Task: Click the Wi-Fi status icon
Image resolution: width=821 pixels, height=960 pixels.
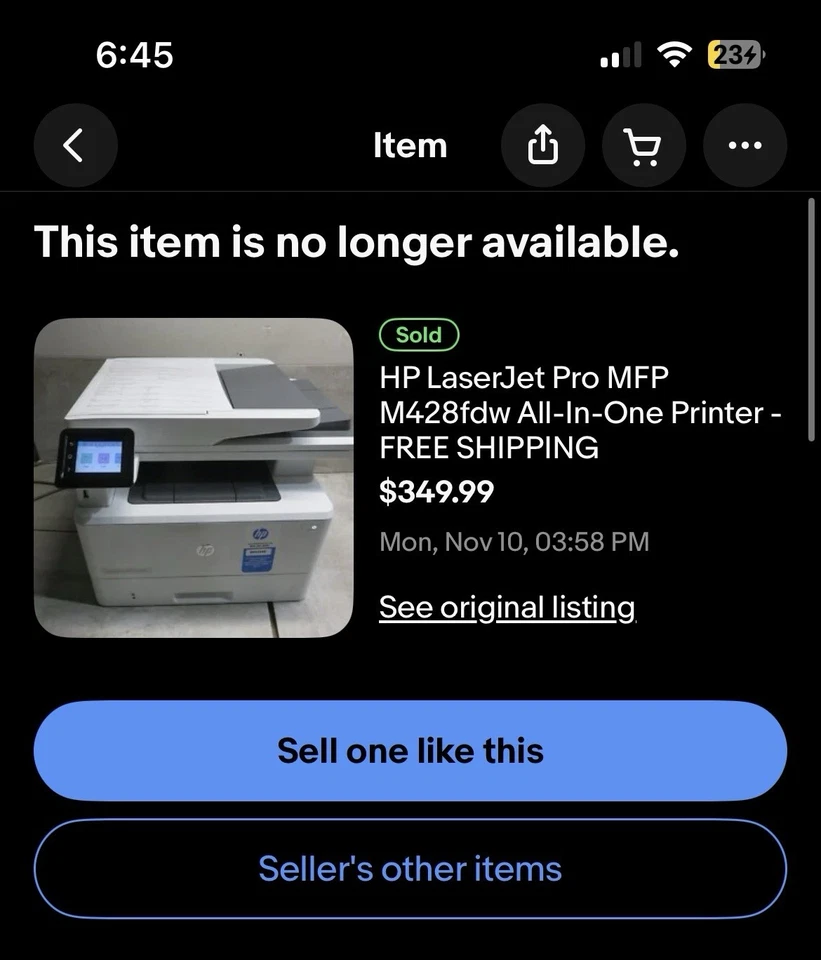Action: [674, 55]
